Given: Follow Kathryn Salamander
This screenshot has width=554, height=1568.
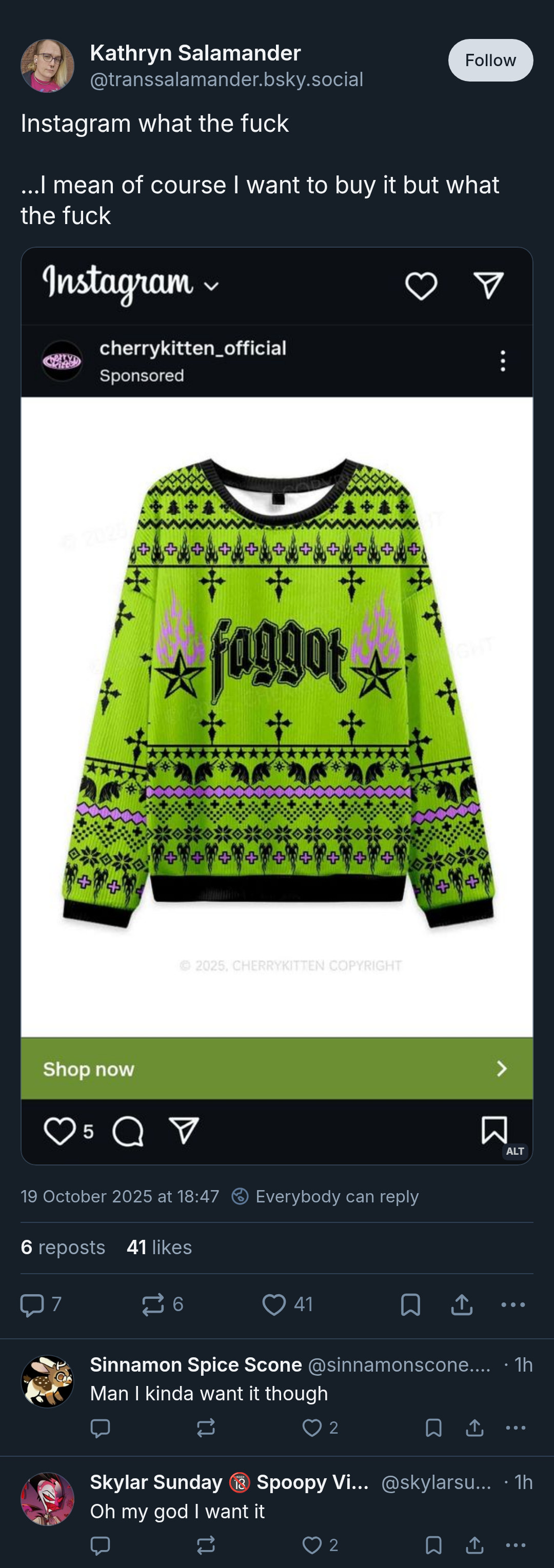Looking at the screenshot, I should coord(491,61).
